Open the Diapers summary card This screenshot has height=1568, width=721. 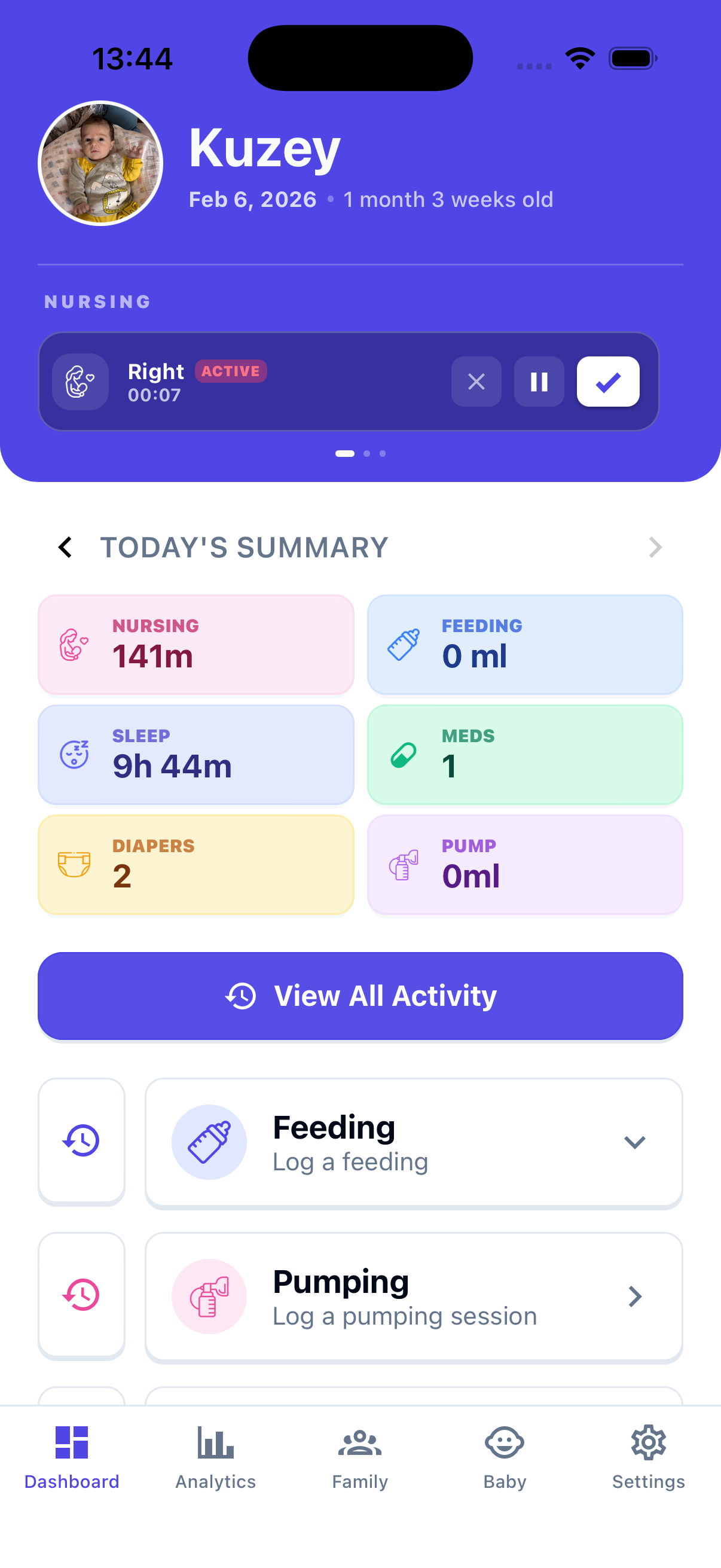click(195, 864)
